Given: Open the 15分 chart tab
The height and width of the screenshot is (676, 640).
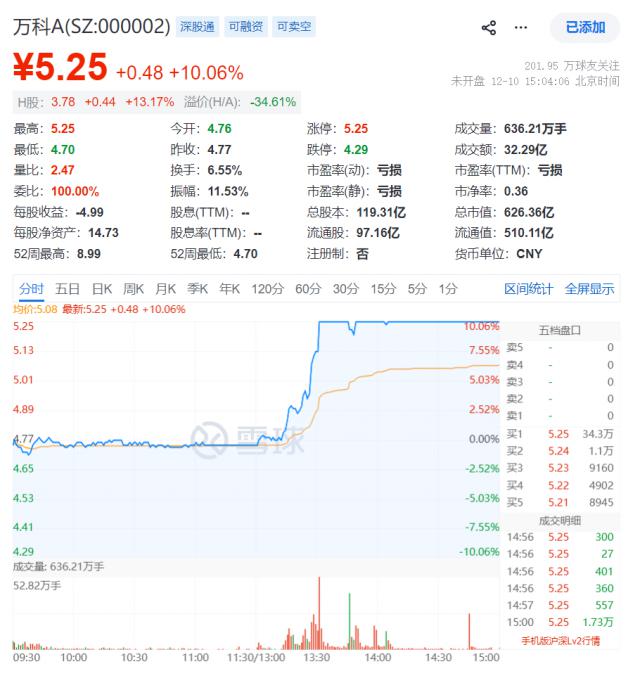Looking at the screenshot, I should 383,289.
